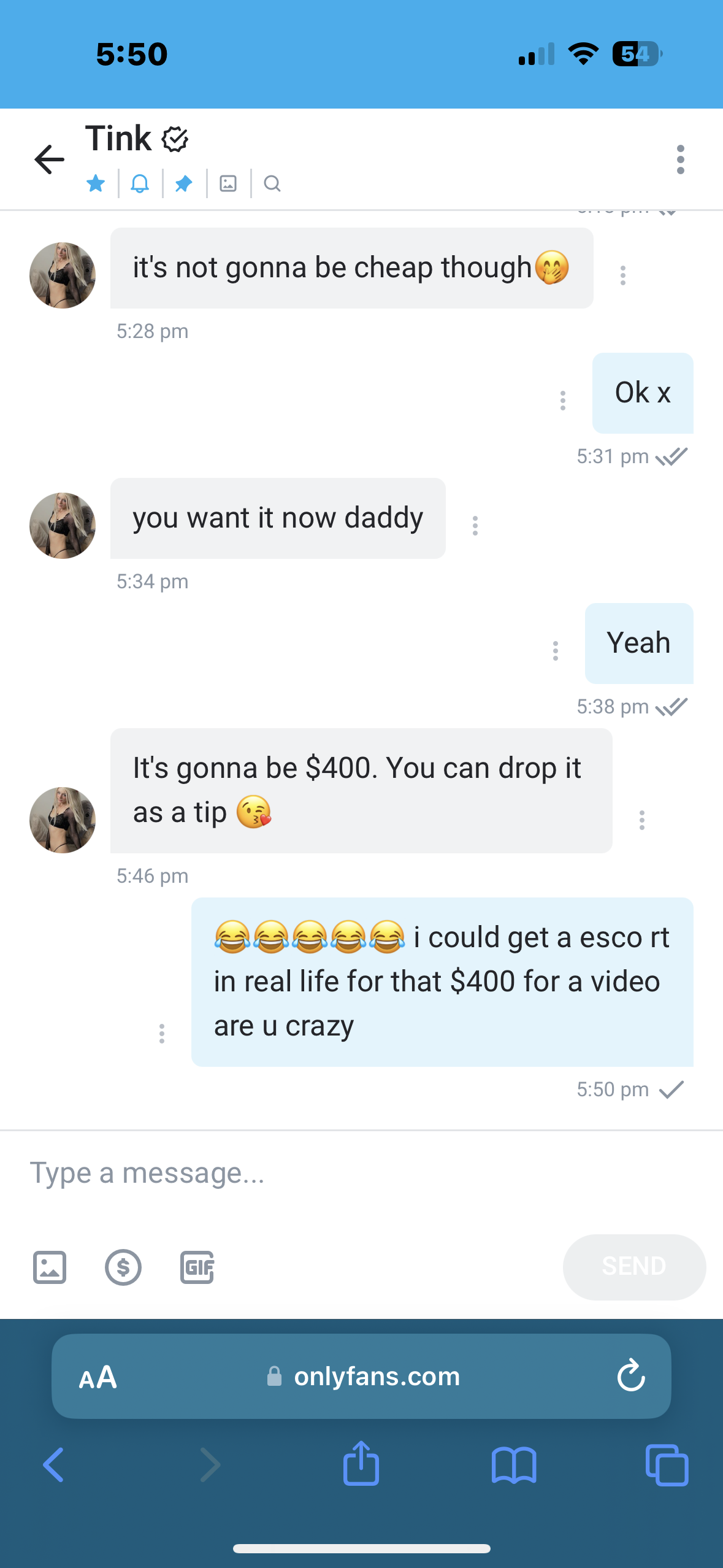Viewport: 723px width, 1568px height.
Task: Open the chat media gallery icon
Action: (x=228, y=183)
